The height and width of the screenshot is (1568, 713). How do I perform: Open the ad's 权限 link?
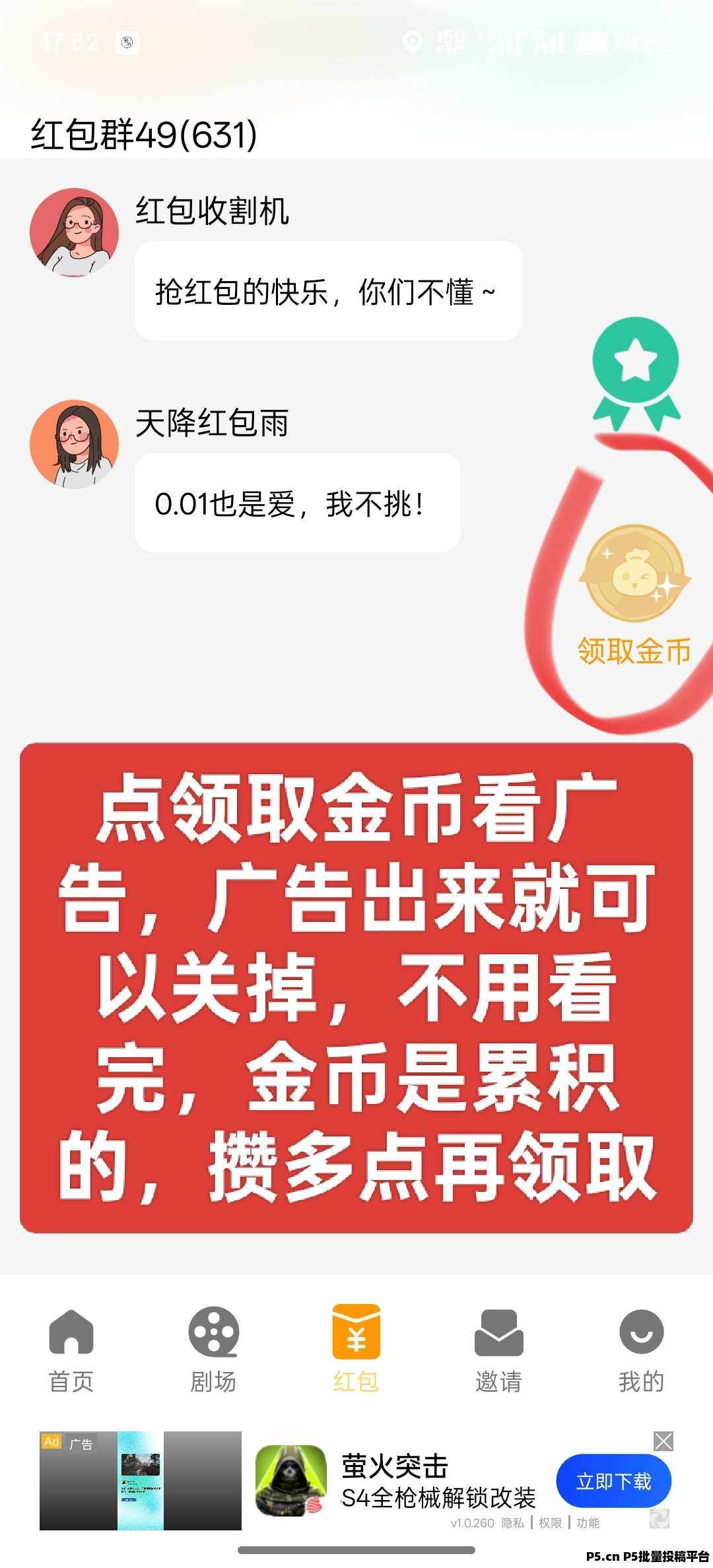(x=550, y=1522)
